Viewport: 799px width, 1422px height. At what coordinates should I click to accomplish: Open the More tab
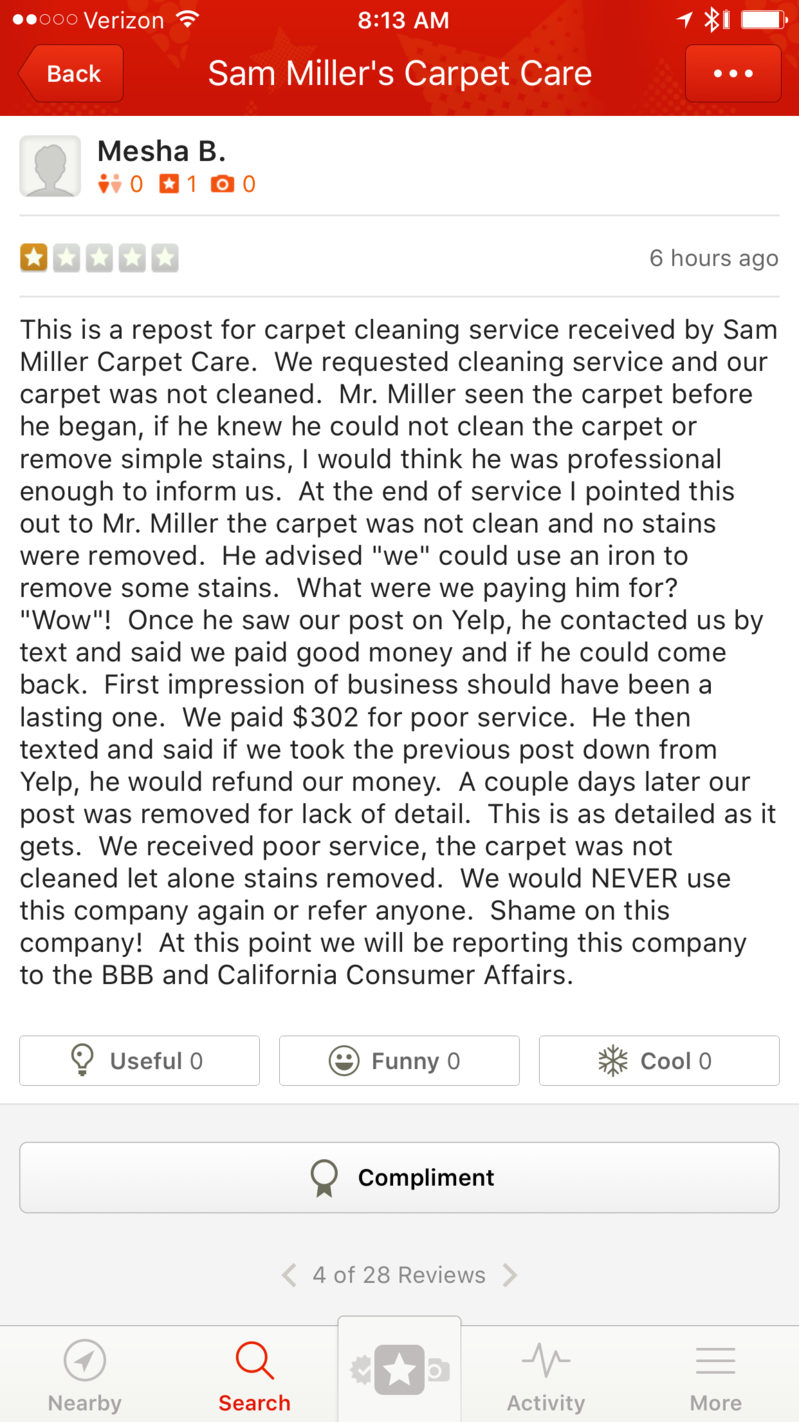(715, 1376)
